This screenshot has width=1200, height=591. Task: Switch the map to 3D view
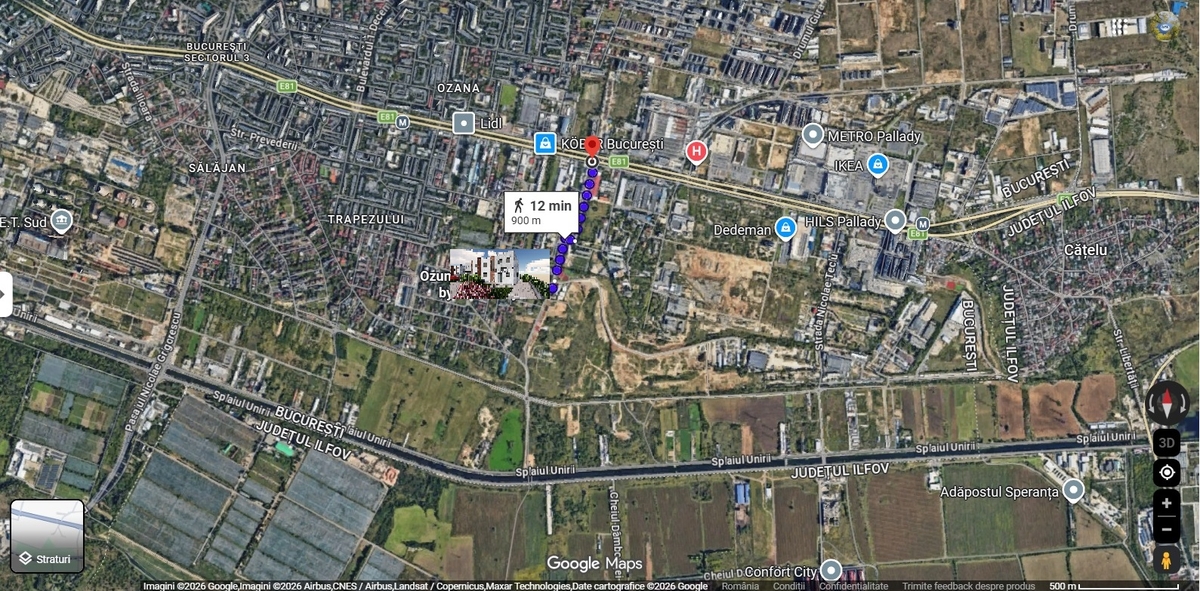coord(1166,442)
